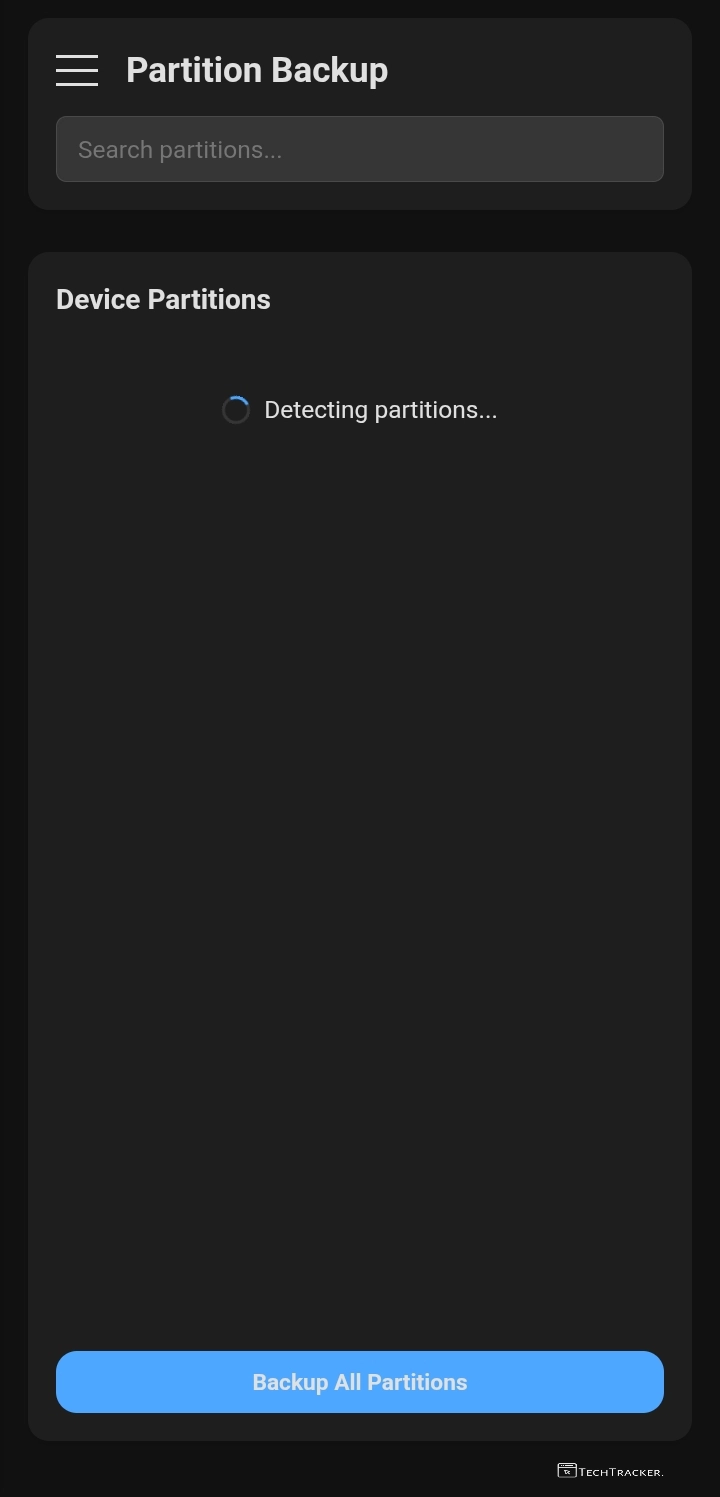
Task: Select the Detecting partitions status label
Action: click(x=381, y=409)
